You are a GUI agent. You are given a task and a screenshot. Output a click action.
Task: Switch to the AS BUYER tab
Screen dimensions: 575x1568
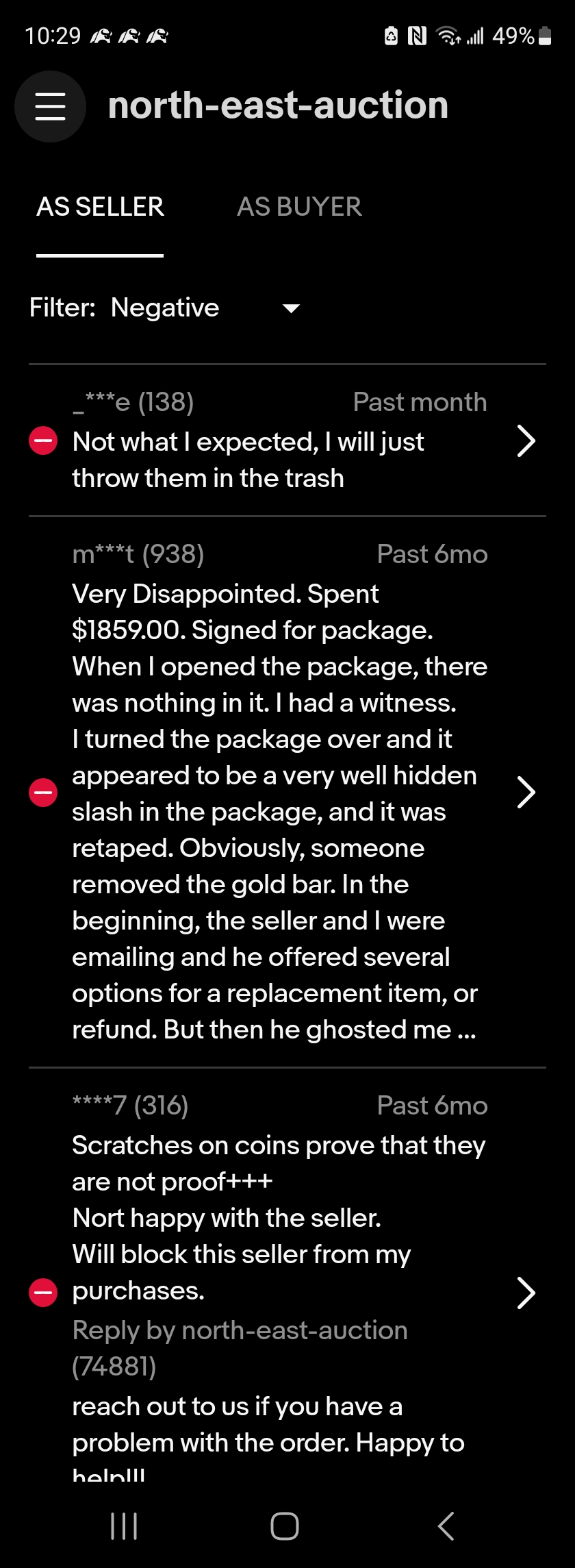coord(299,206)
